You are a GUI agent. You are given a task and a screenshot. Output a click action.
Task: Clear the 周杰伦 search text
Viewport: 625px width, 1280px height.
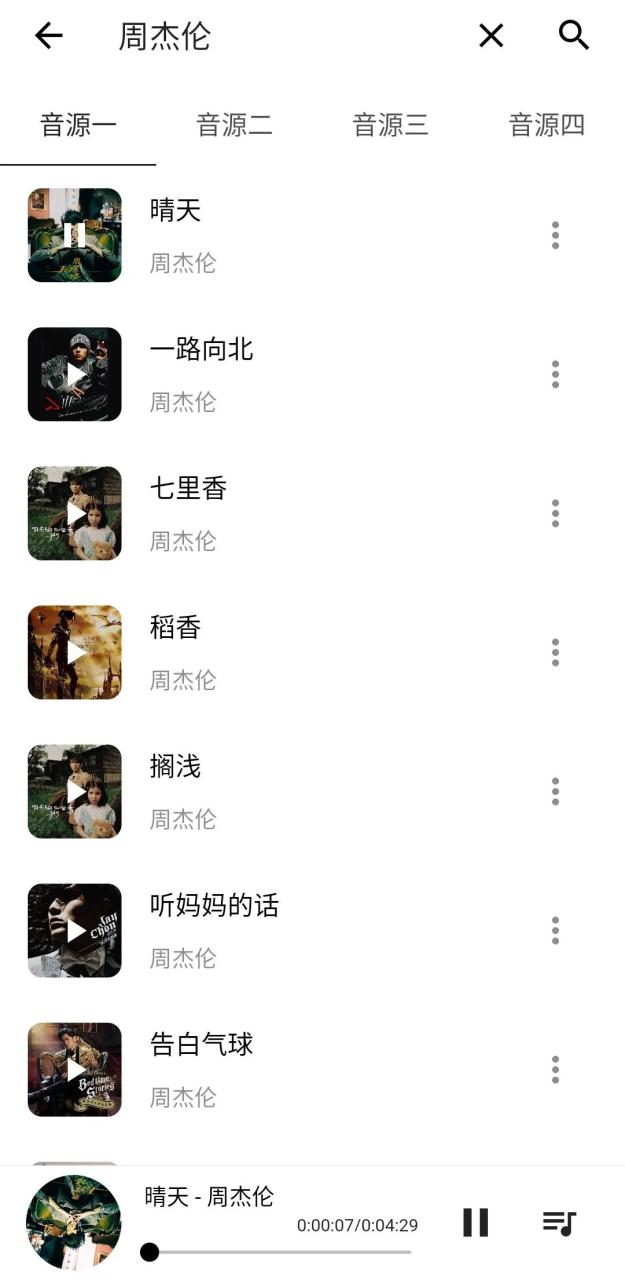point(491,36)
